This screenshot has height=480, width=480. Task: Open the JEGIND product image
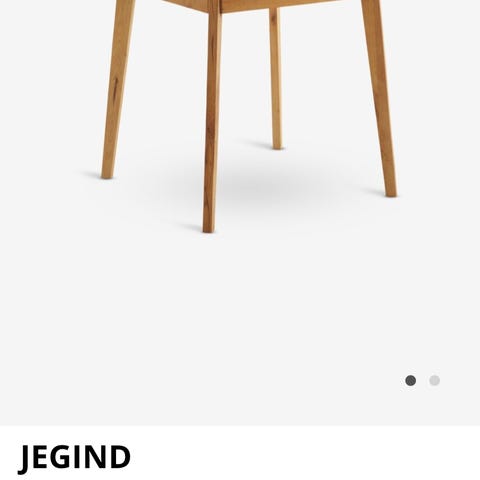point(240,213)
